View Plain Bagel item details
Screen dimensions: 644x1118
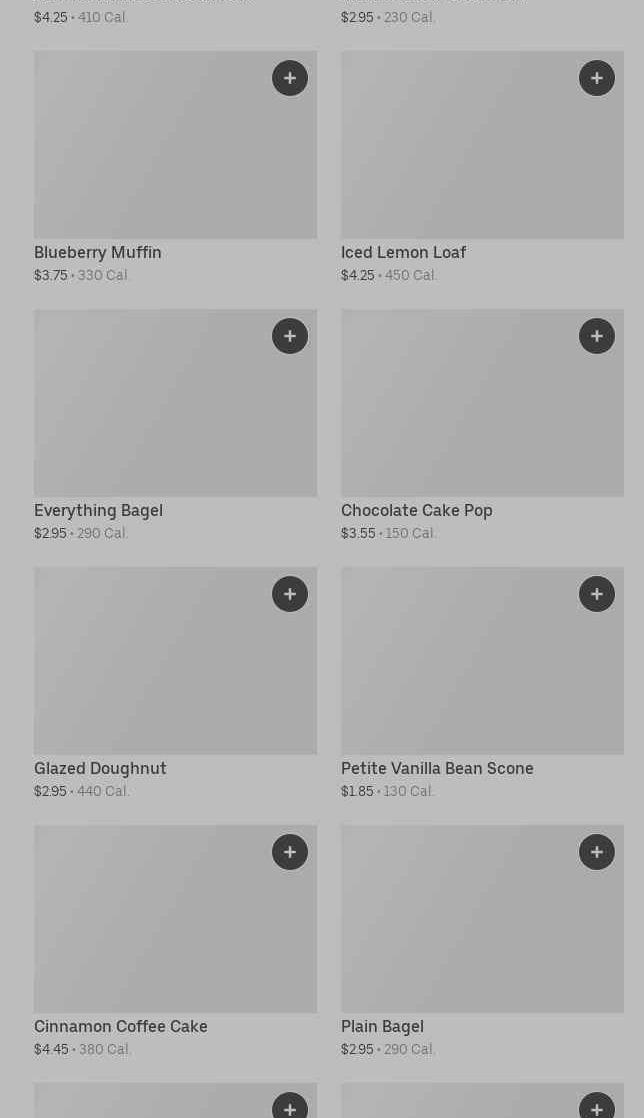tap(482, 942)
